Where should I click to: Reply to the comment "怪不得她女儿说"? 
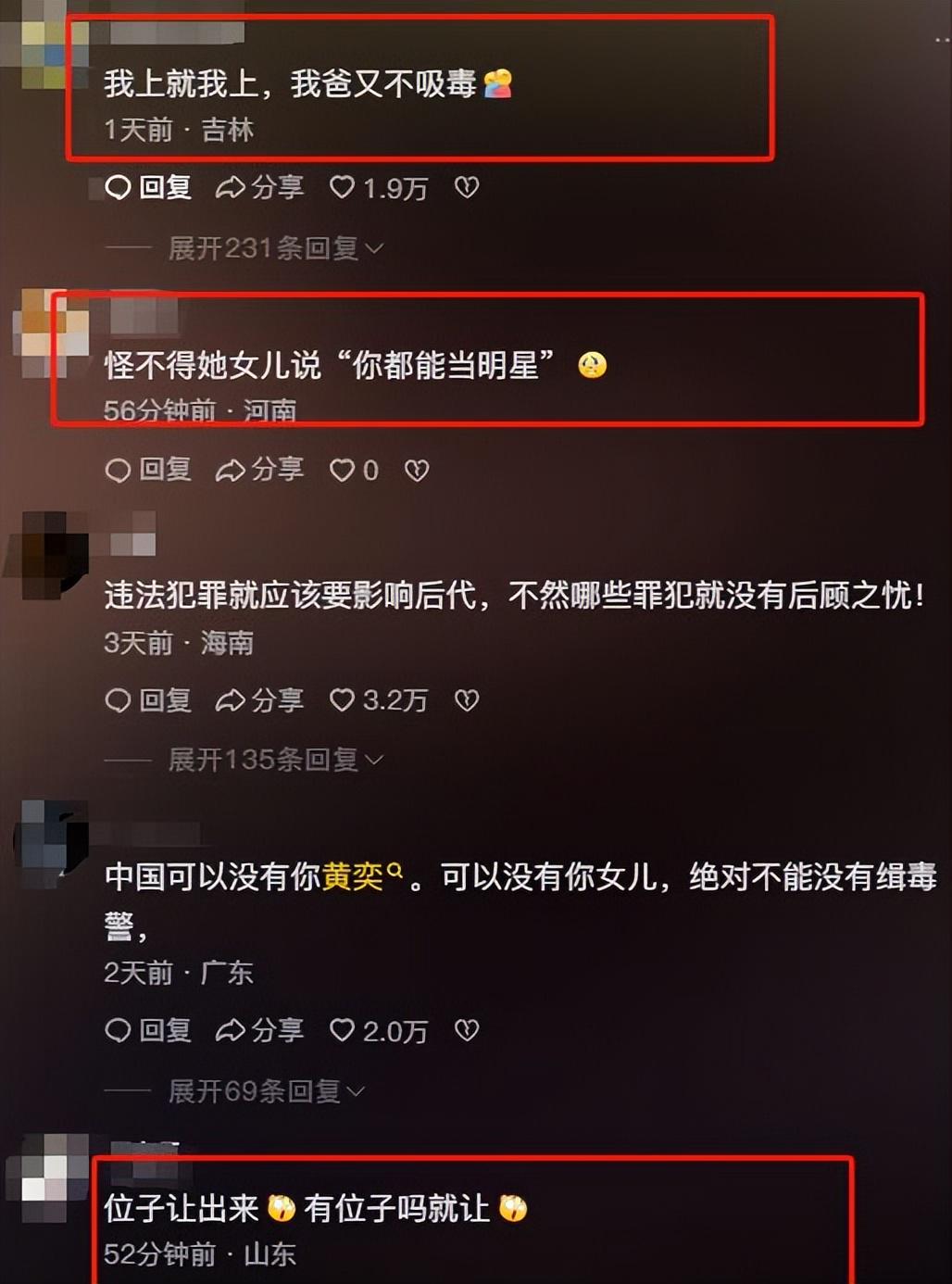tap(148, 470)
